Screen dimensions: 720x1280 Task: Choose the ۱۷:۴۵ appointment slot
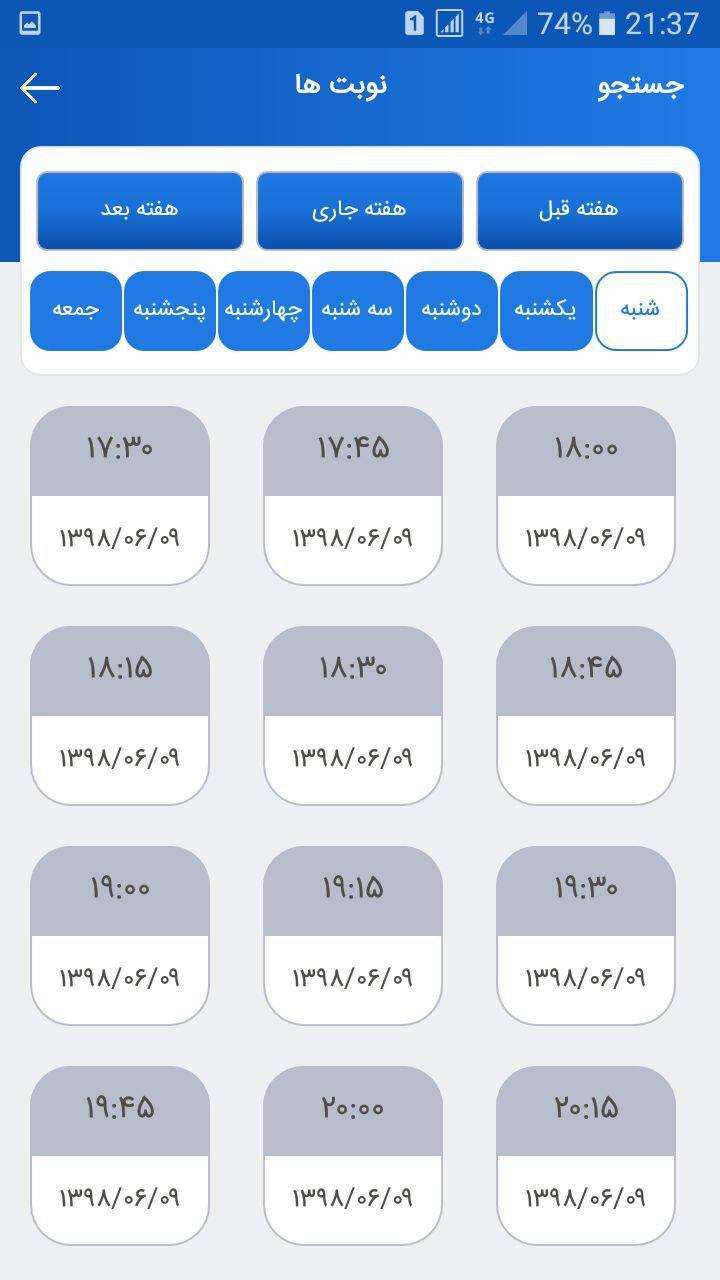353,495
